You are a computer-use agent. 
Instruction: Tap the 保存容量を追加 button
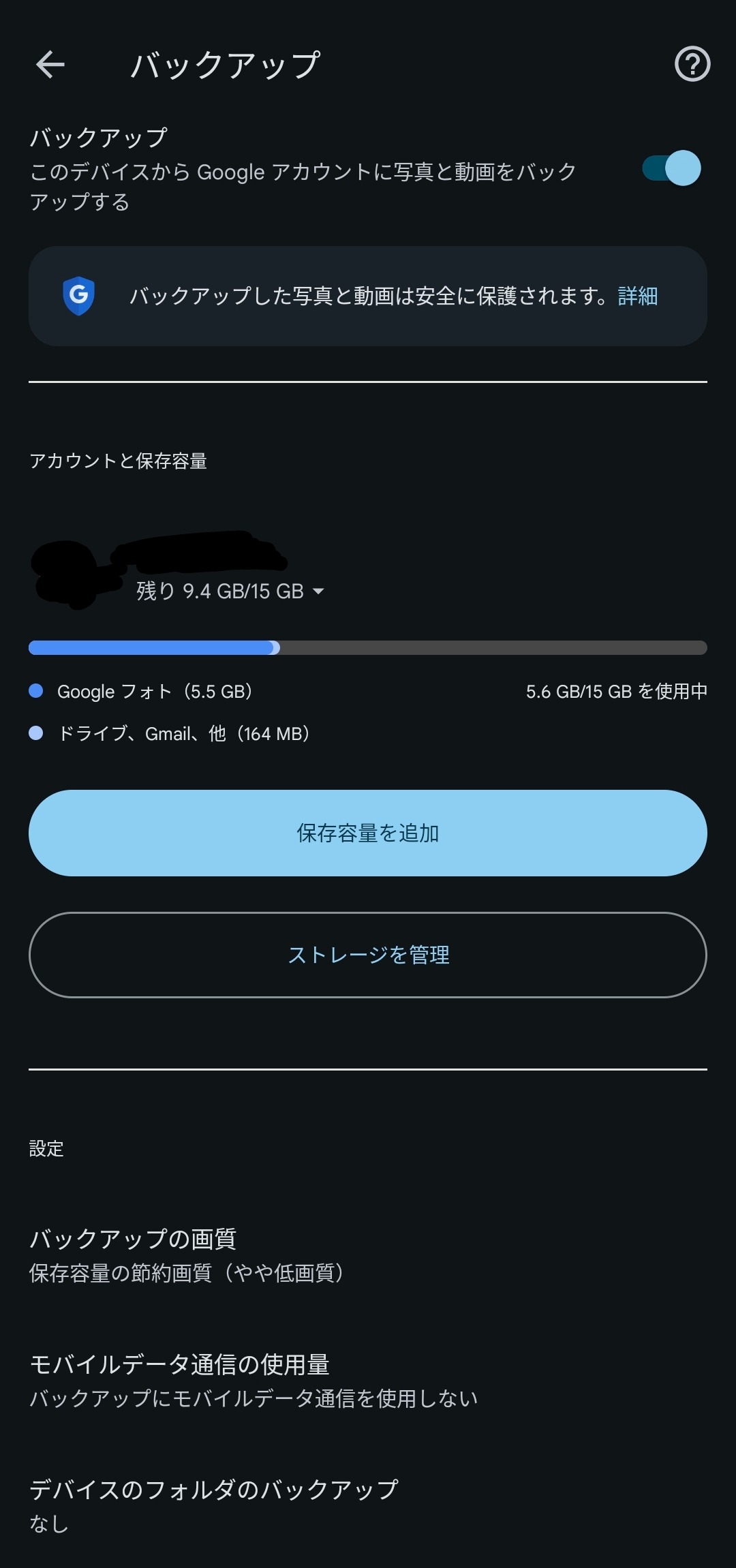click(x=368, y=833)
